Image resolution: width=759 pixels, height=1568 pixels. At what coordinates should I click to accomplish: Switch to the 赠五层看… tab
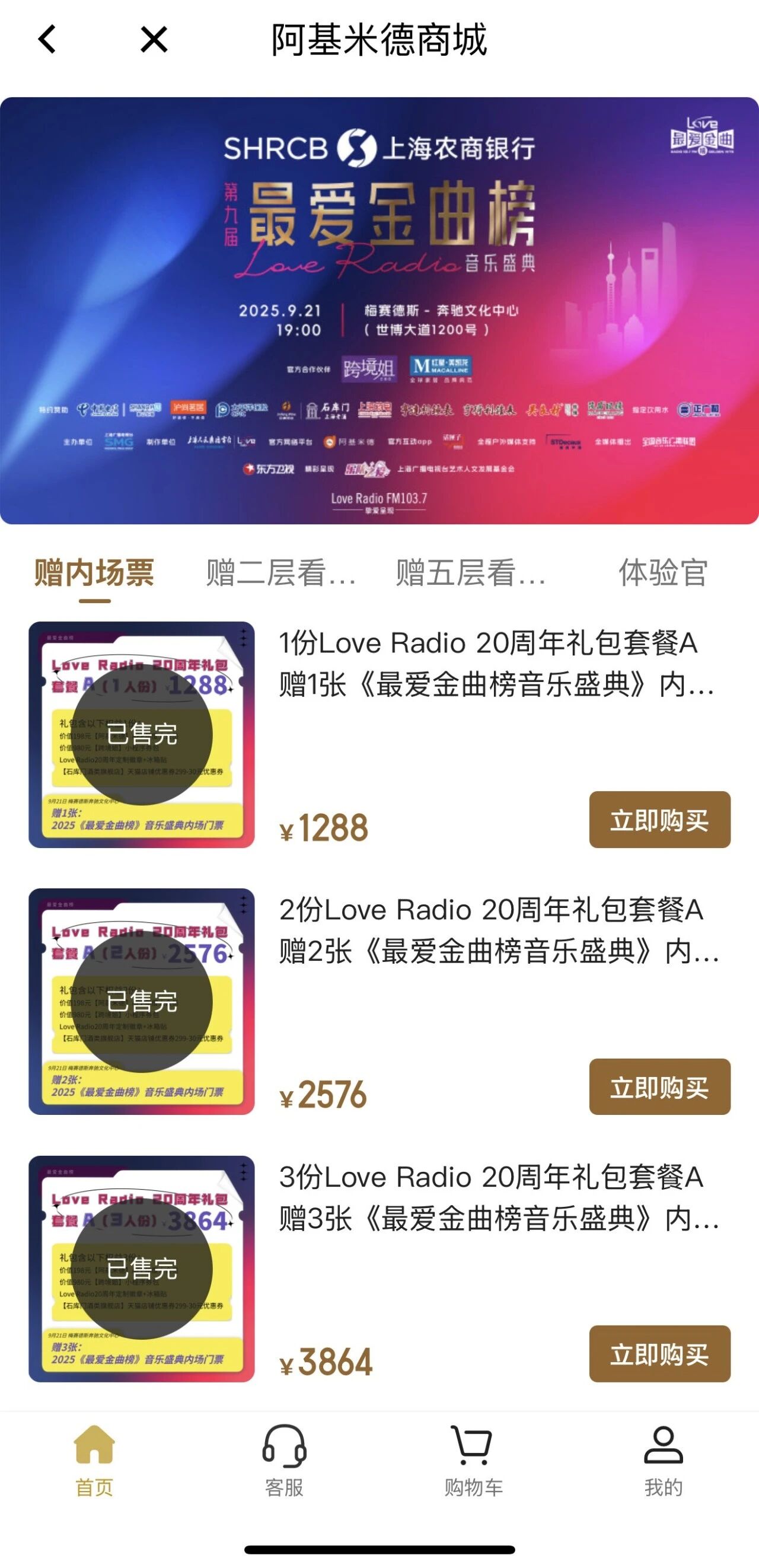[470, 573]
